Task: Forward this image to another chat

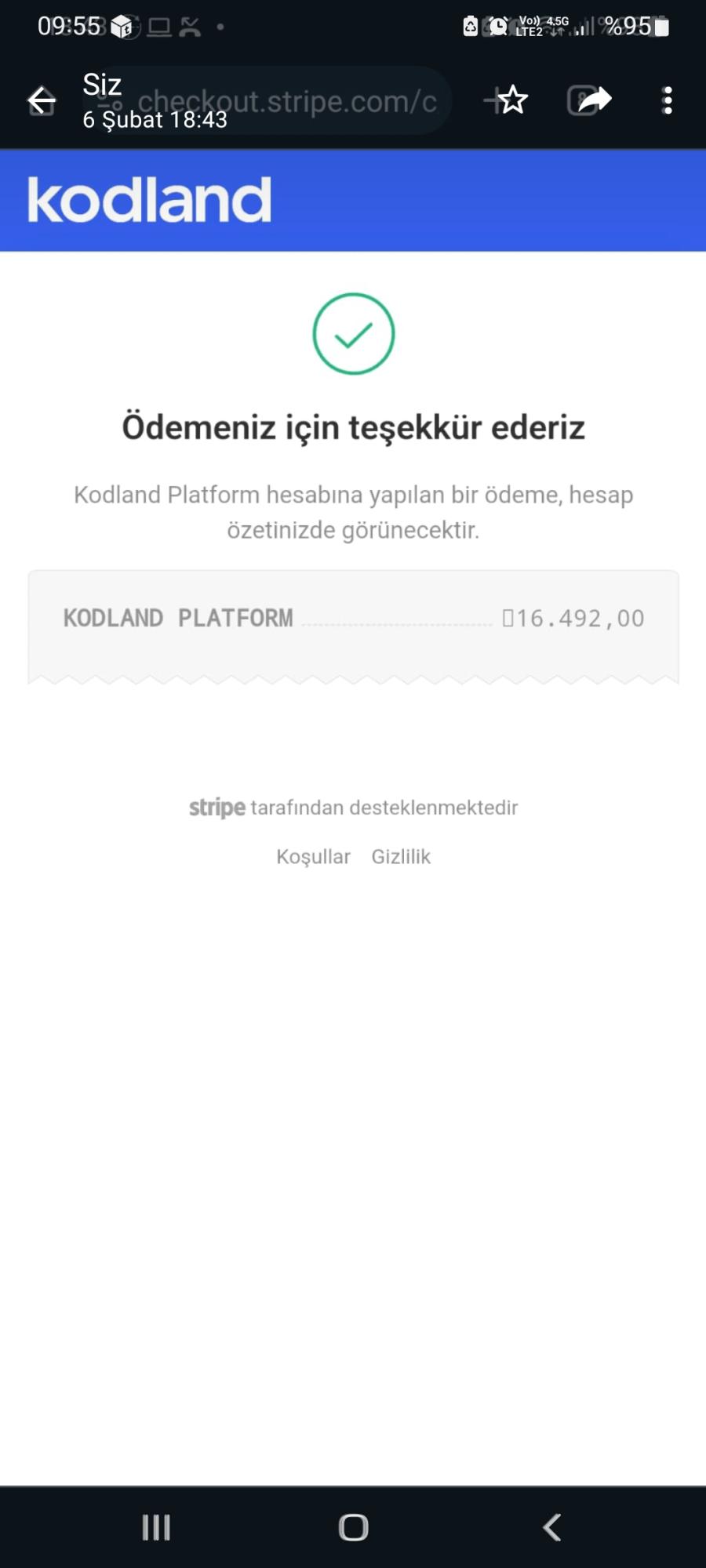Action: [594, 100]
